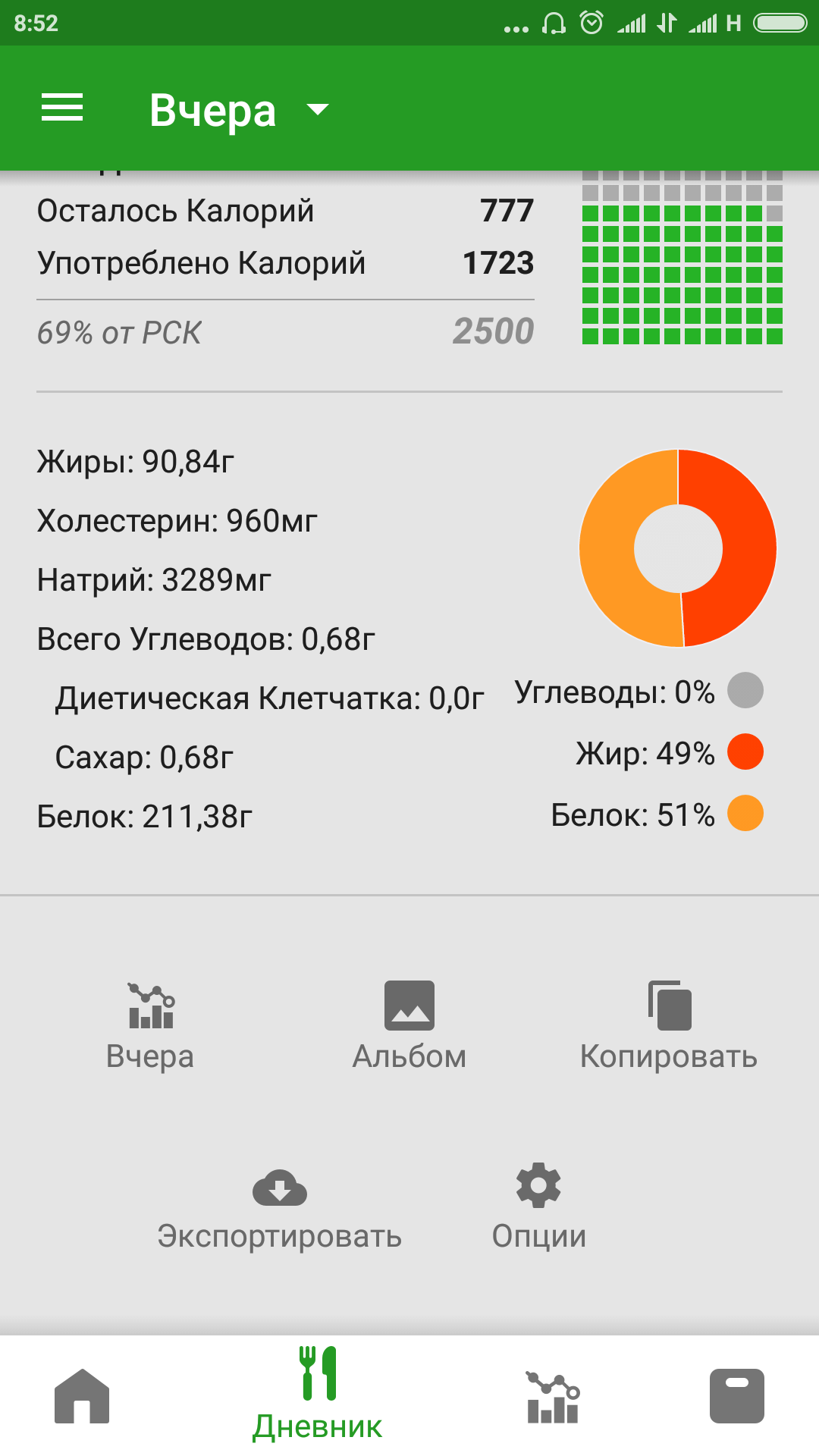Go to the home tab
This screenshot has width=819, height=1456.
(82, 1396)
